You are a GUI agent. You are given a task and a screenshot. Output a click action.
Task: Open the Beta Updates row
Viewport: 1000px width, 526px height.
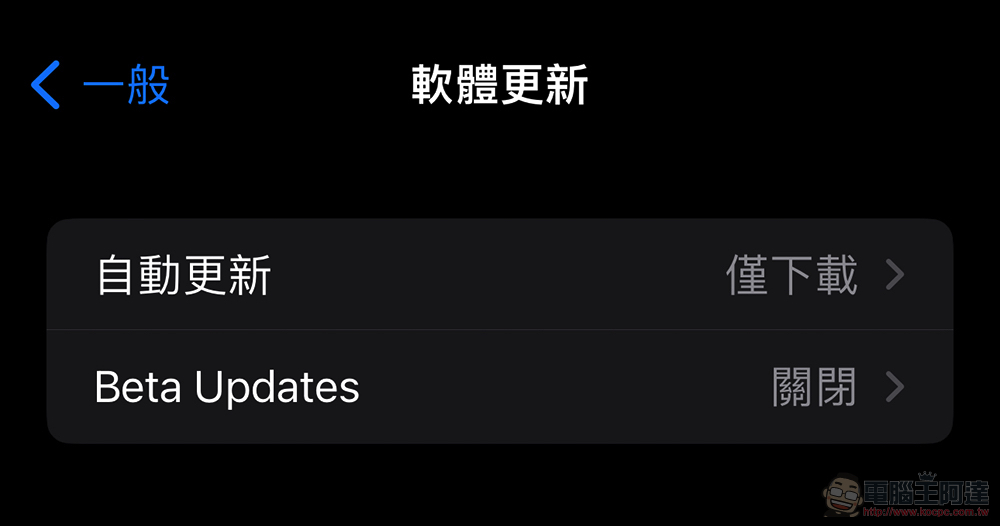[x=499, y=387]
